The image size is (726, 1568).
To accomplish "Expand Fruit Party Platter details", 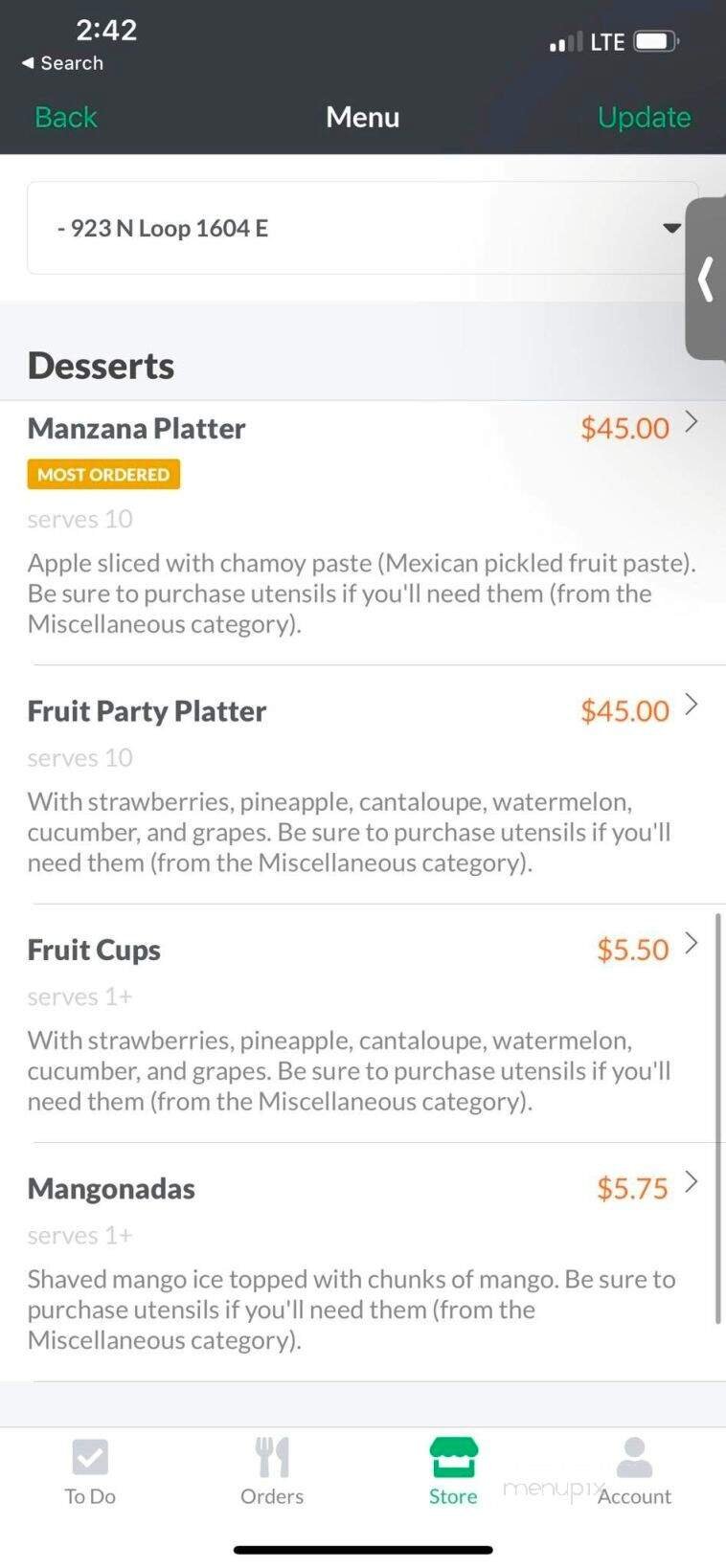I will point(692,705).
